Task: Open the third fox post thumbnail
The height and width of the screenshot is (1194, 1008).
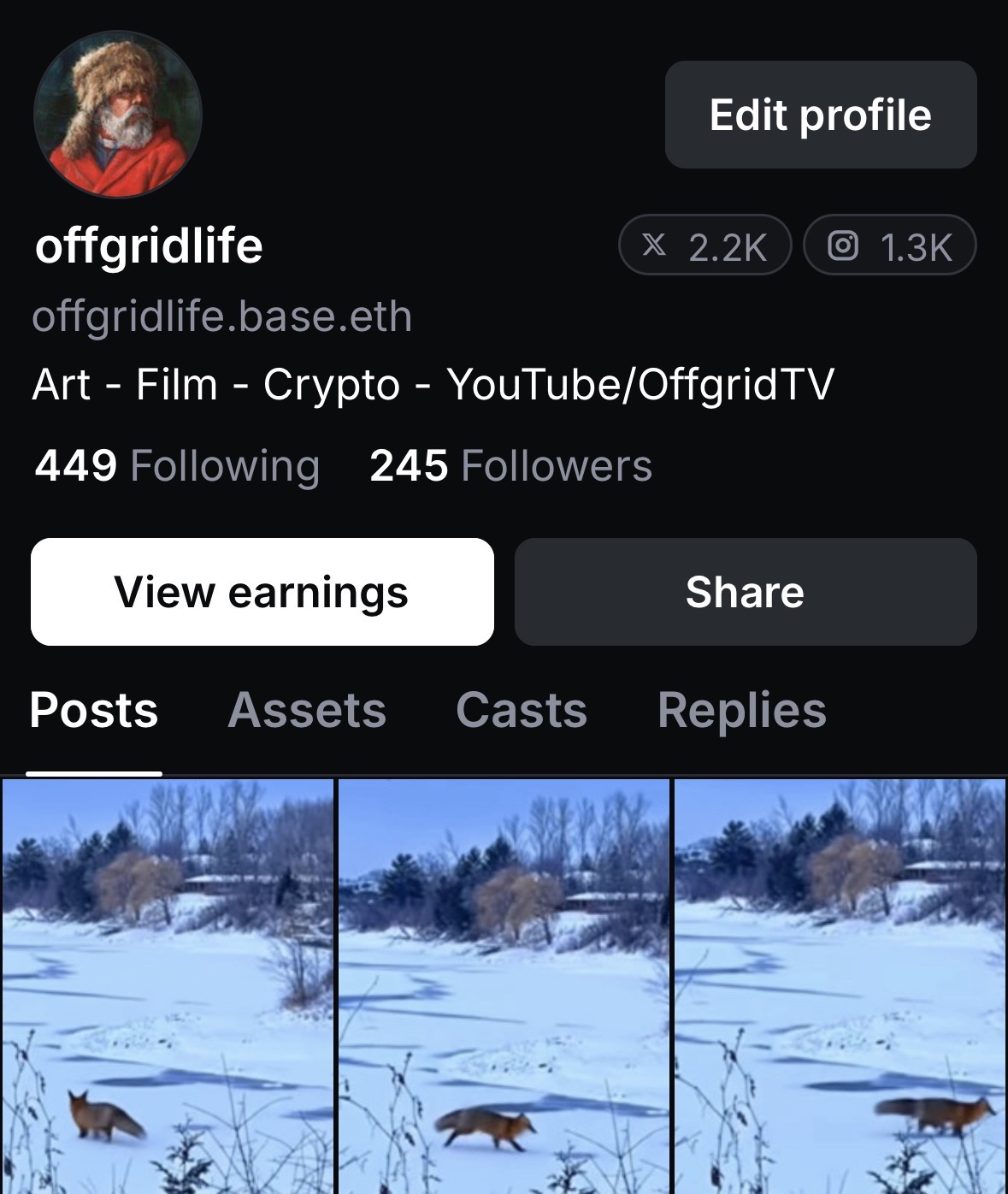Action: pyautogui.click(x=840, y=984)
